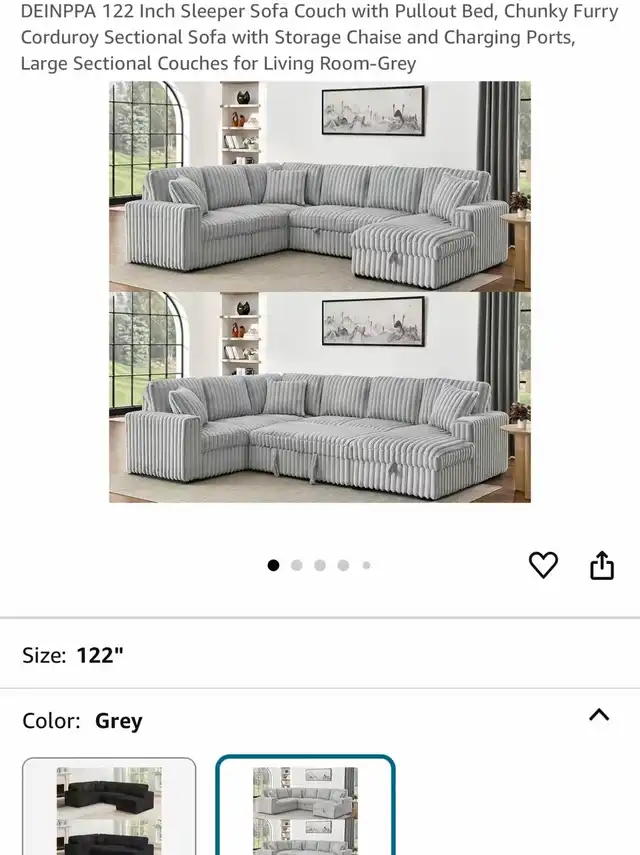The image size is (640, 855).
Task: Collapse the Color section chevron
Action: tap(599, 715)
